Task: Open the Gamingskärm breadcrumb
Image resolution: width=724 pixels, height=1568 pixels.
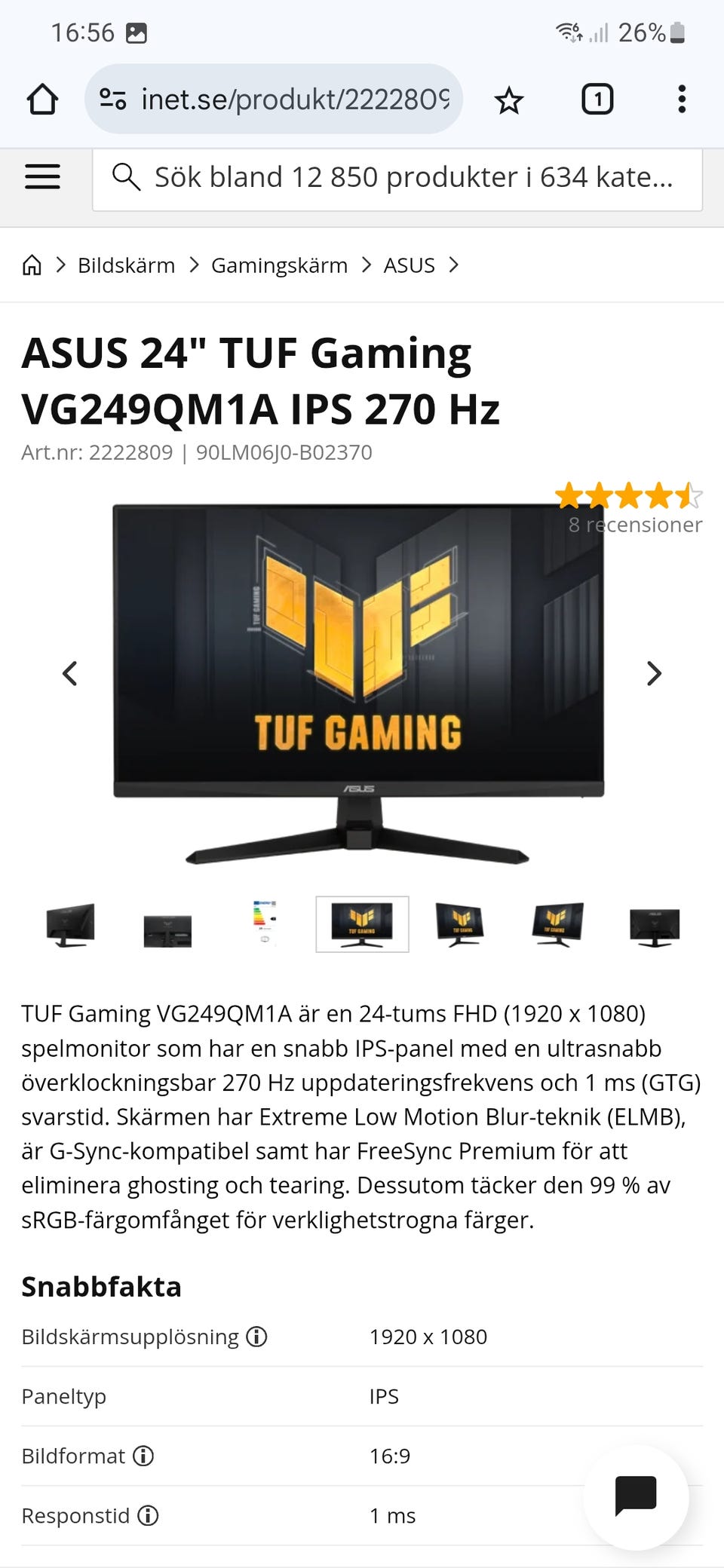Action: click(x=279, y=265)
